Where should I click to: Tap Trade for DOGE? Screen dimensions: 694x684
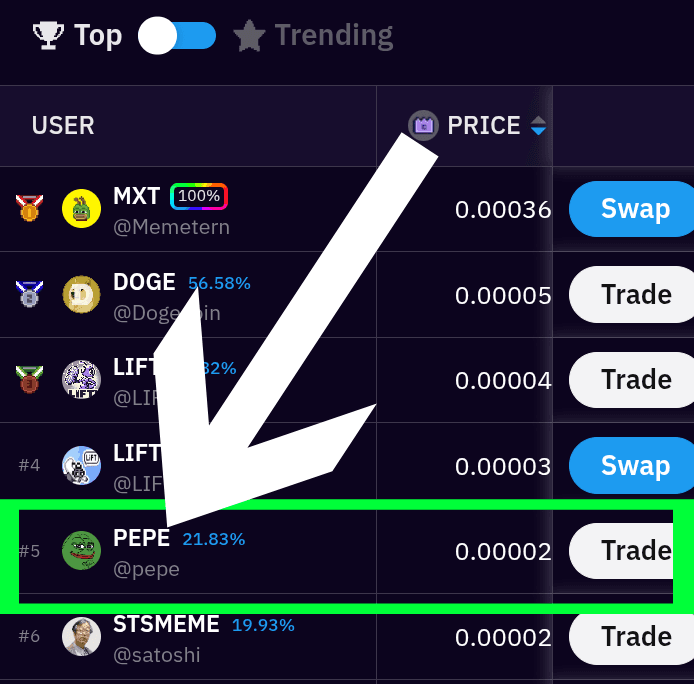634,295
